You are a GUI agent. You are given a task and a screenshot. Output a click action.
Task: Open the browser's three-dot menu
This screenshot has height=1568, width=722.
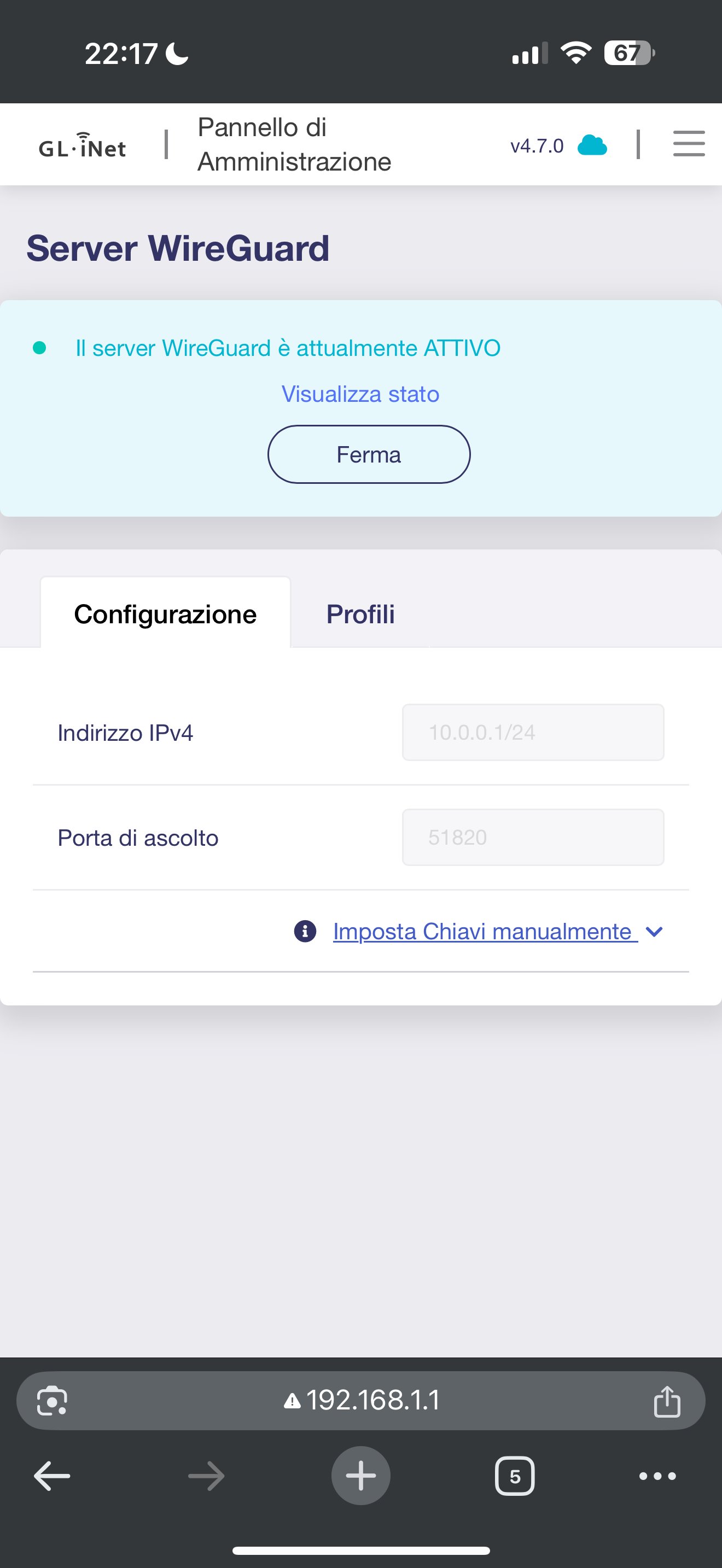(657, 1476)
